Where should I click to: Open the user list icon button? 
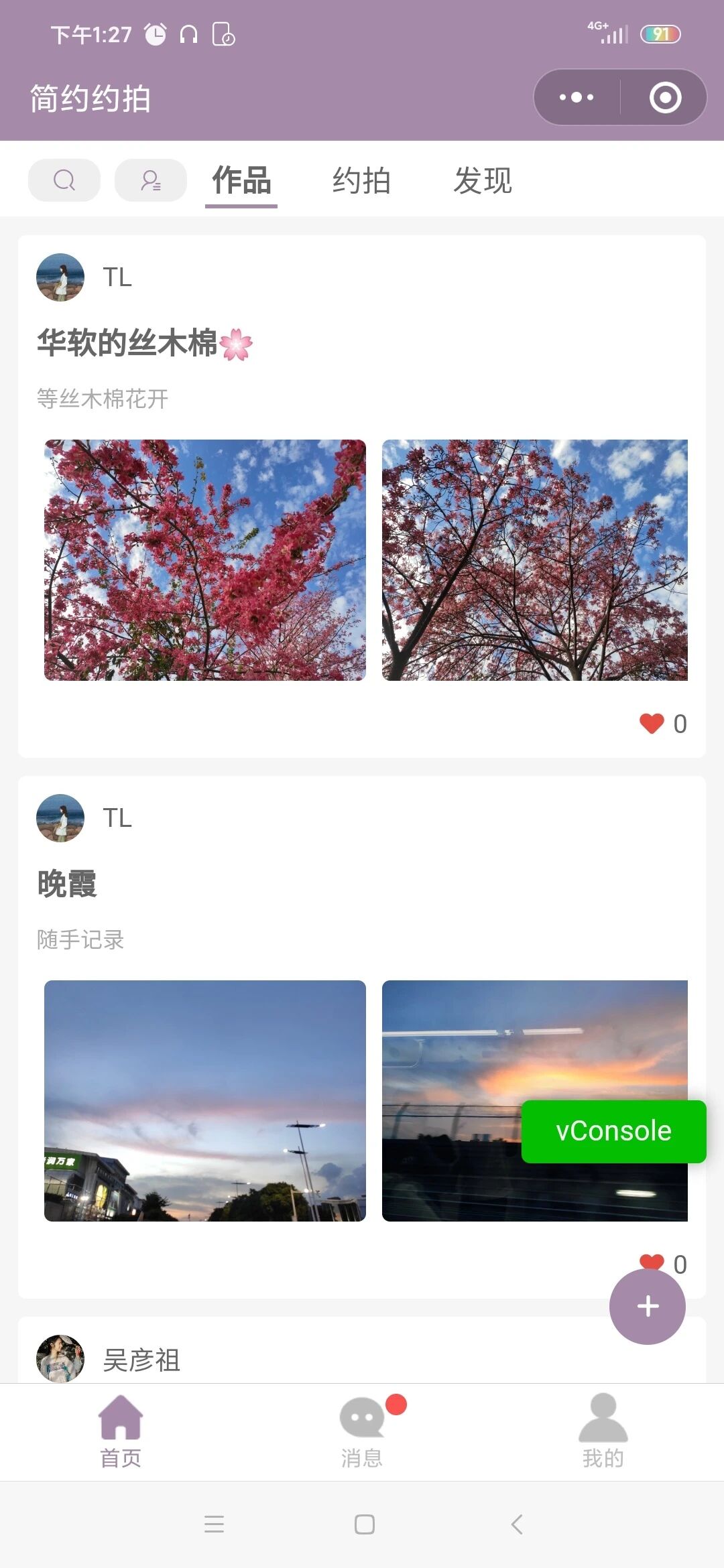tap(151, 180)
